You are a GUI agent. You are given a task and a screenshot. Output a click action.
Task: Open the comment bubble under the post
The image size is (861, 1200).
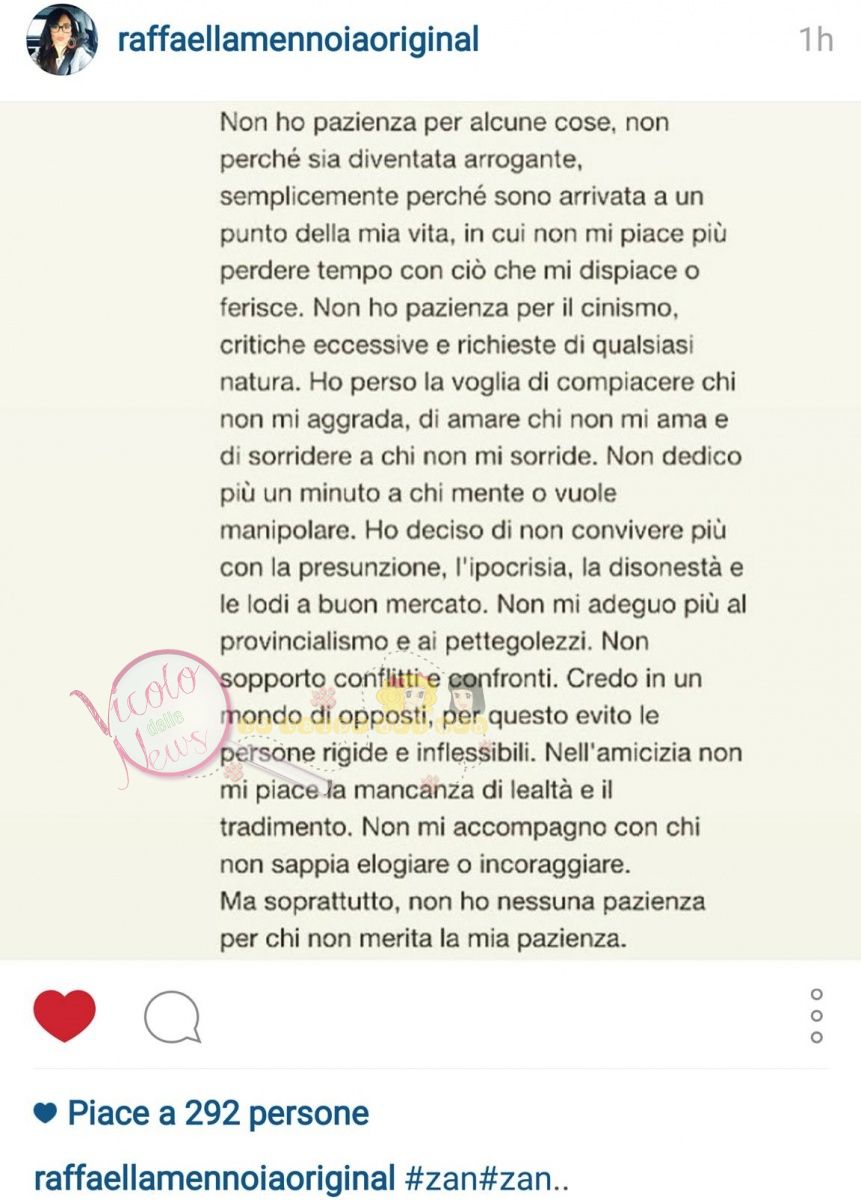[x=172, y=1018]
